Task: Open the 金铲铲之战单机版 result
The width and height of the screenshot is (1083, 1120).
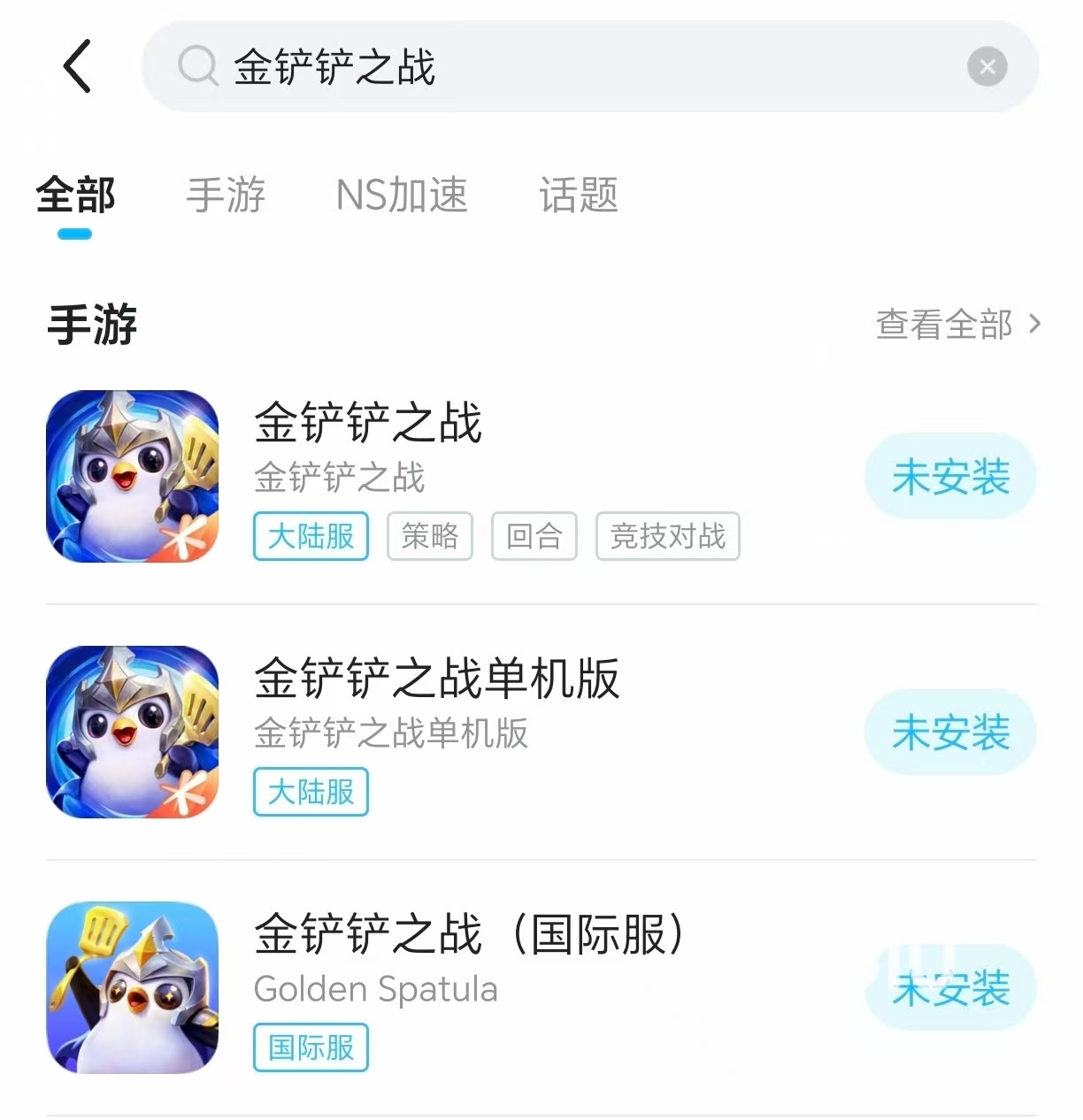Action: [x=437, y=679]
